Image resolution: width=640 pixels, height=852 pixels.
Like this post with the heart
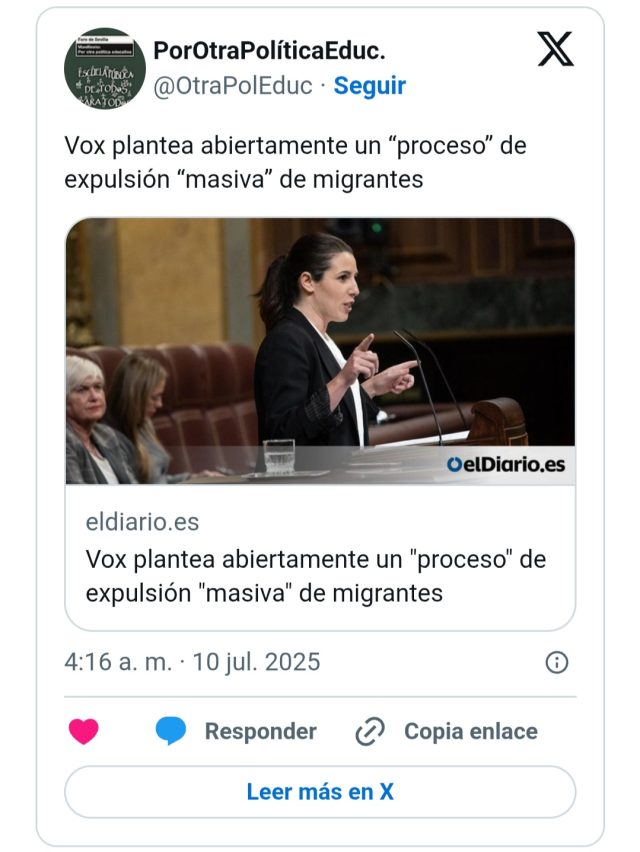pos(84,732)
